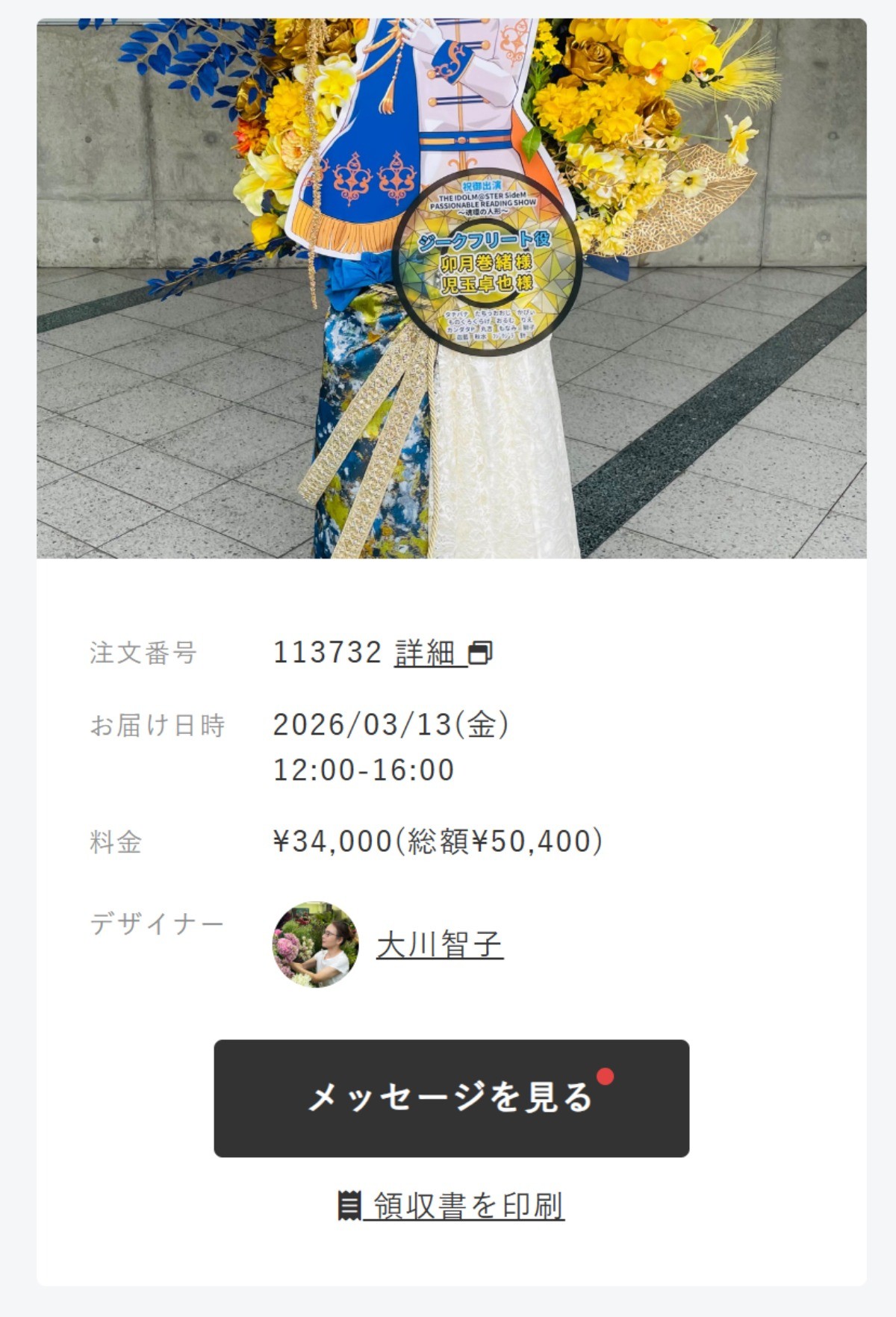
Task: Tap the メッセージを見る button
Action: coord(451,1098)
